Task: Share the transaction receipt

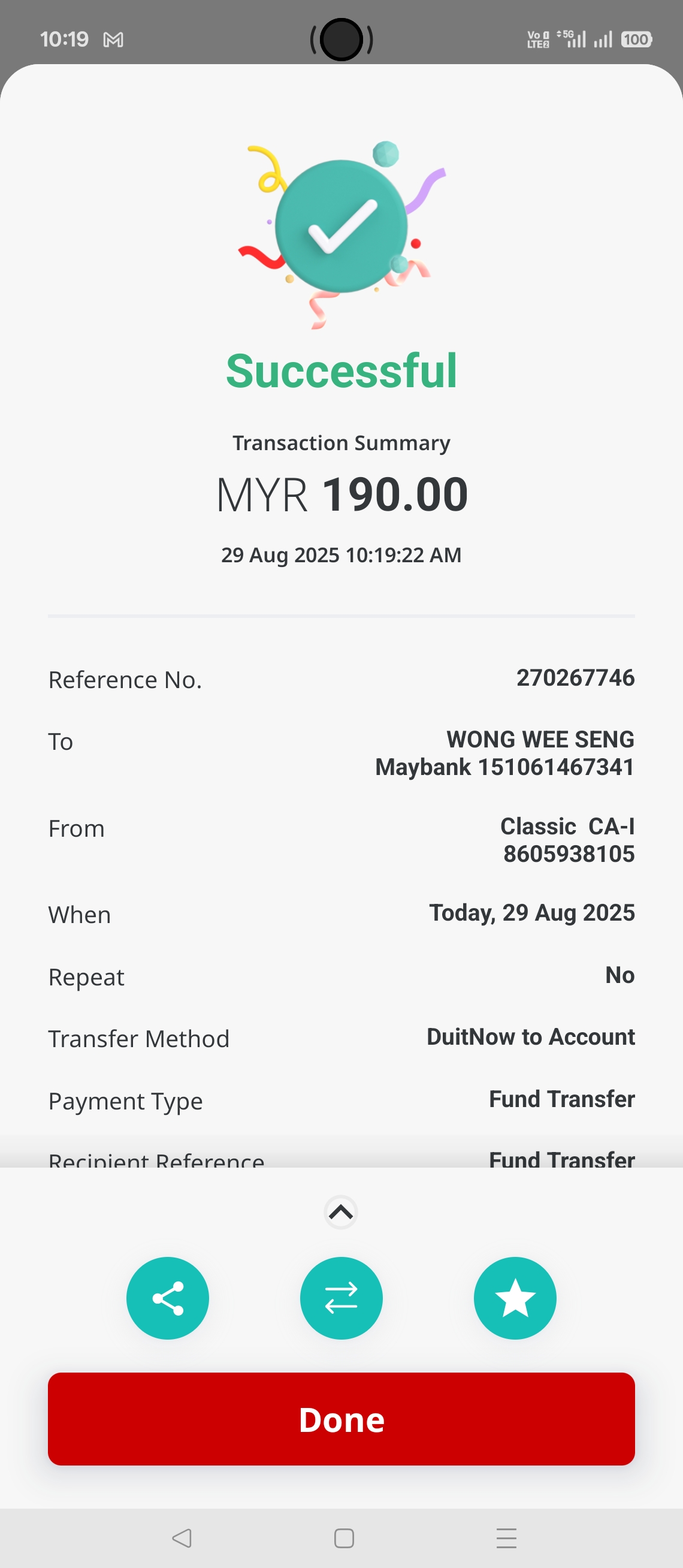Action: 167,1298
